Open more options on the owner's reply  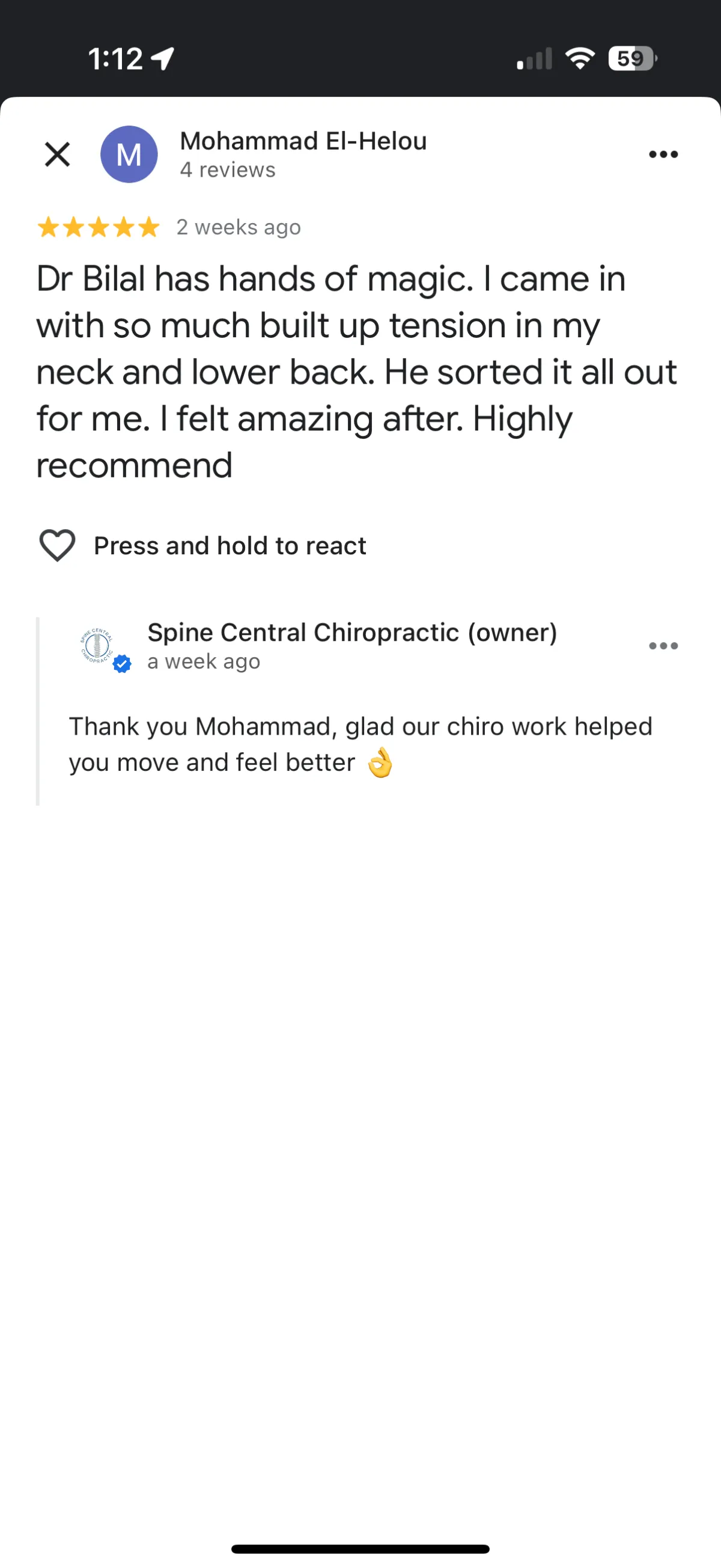(x=663, y=645)
